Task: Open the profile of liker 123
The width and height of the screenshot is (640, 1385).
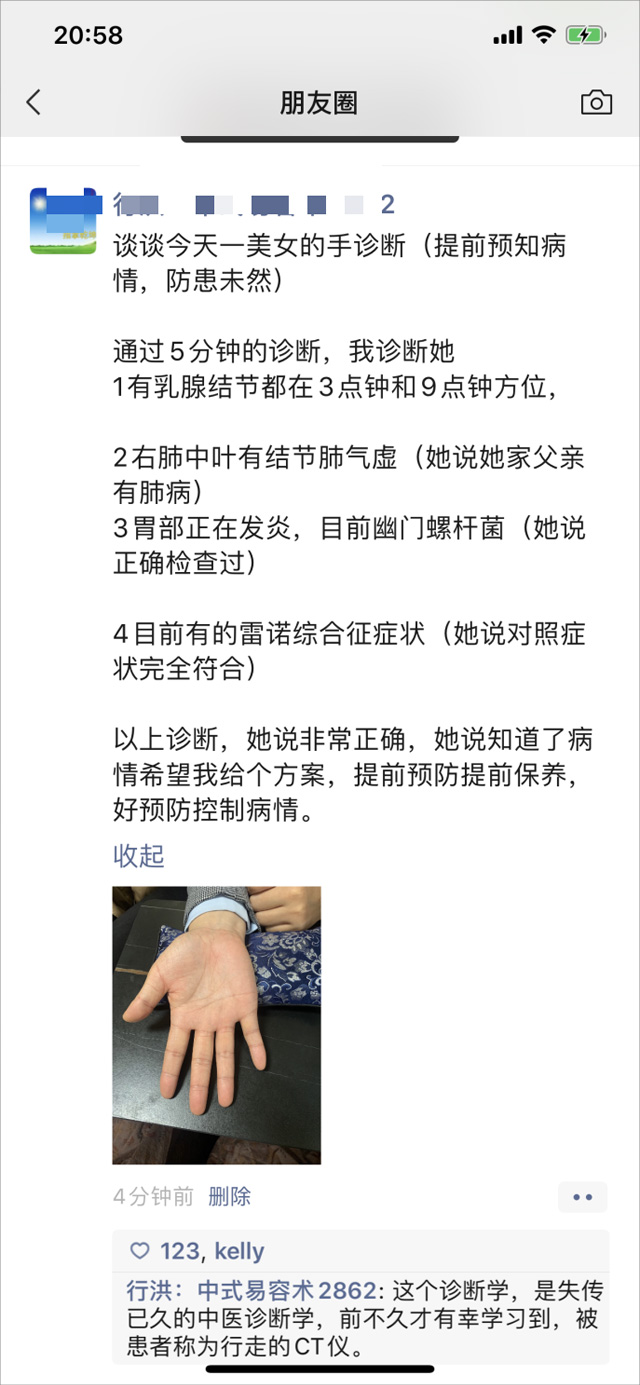Action: [179, 1251]
